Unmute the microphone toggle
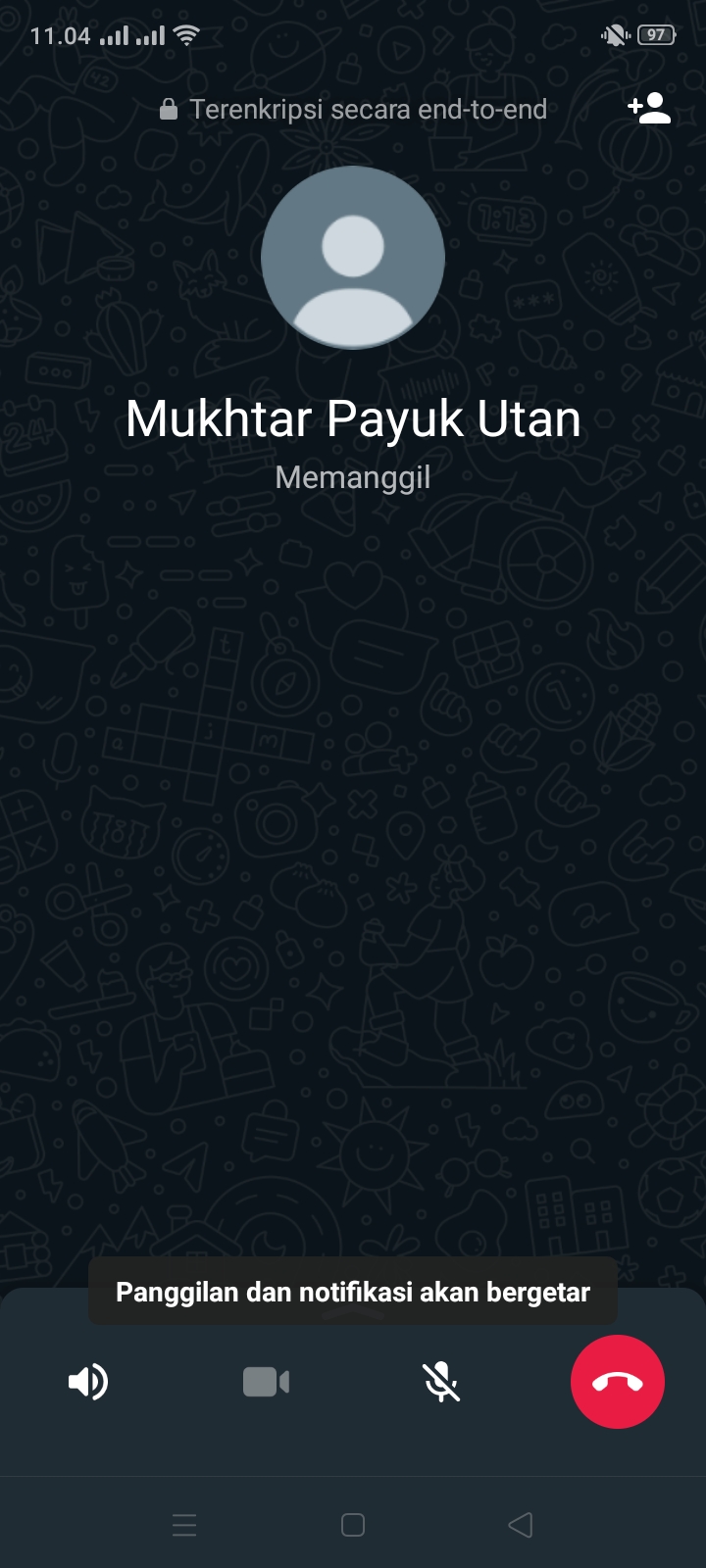 (441, 1382)
